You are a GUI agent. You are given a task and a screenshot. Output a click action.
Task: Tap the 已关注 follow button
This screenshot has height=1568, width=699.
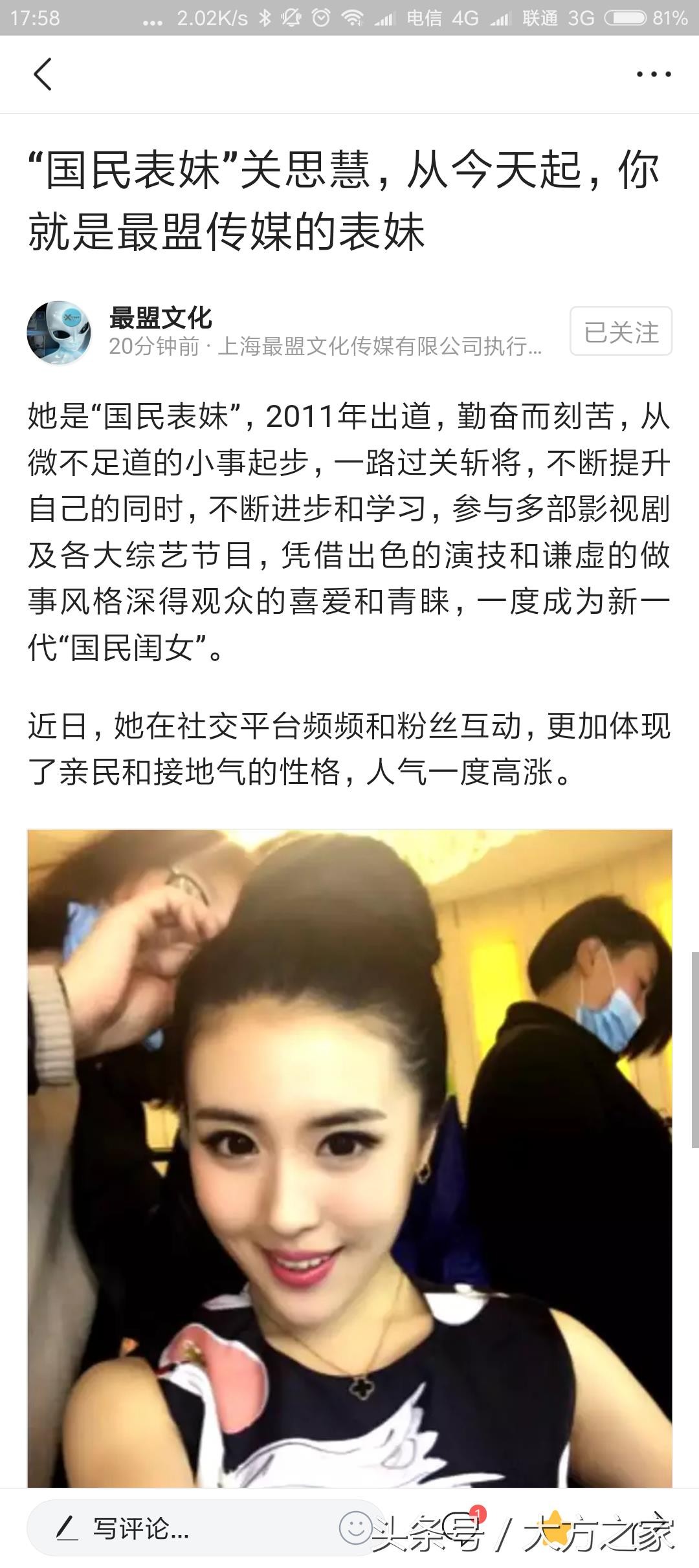[621, 332]
